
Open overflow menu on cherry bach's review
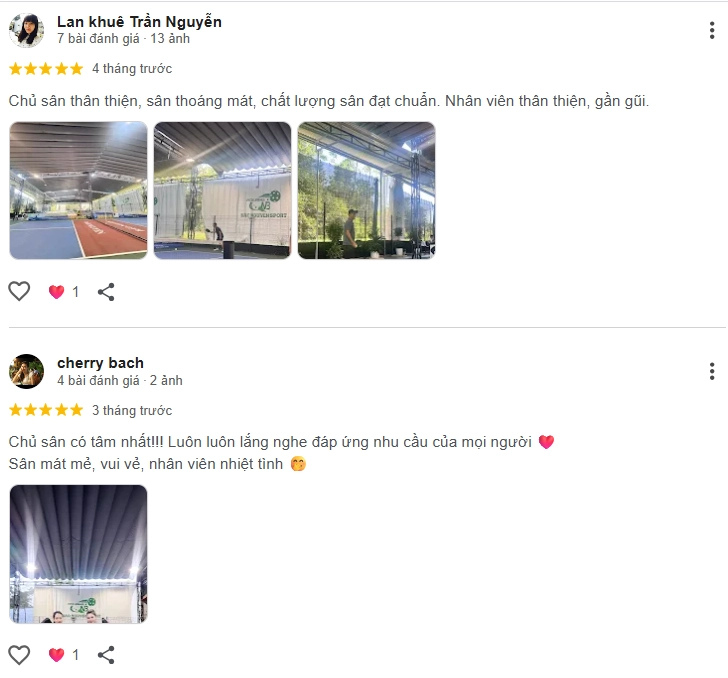click(711, 371)
